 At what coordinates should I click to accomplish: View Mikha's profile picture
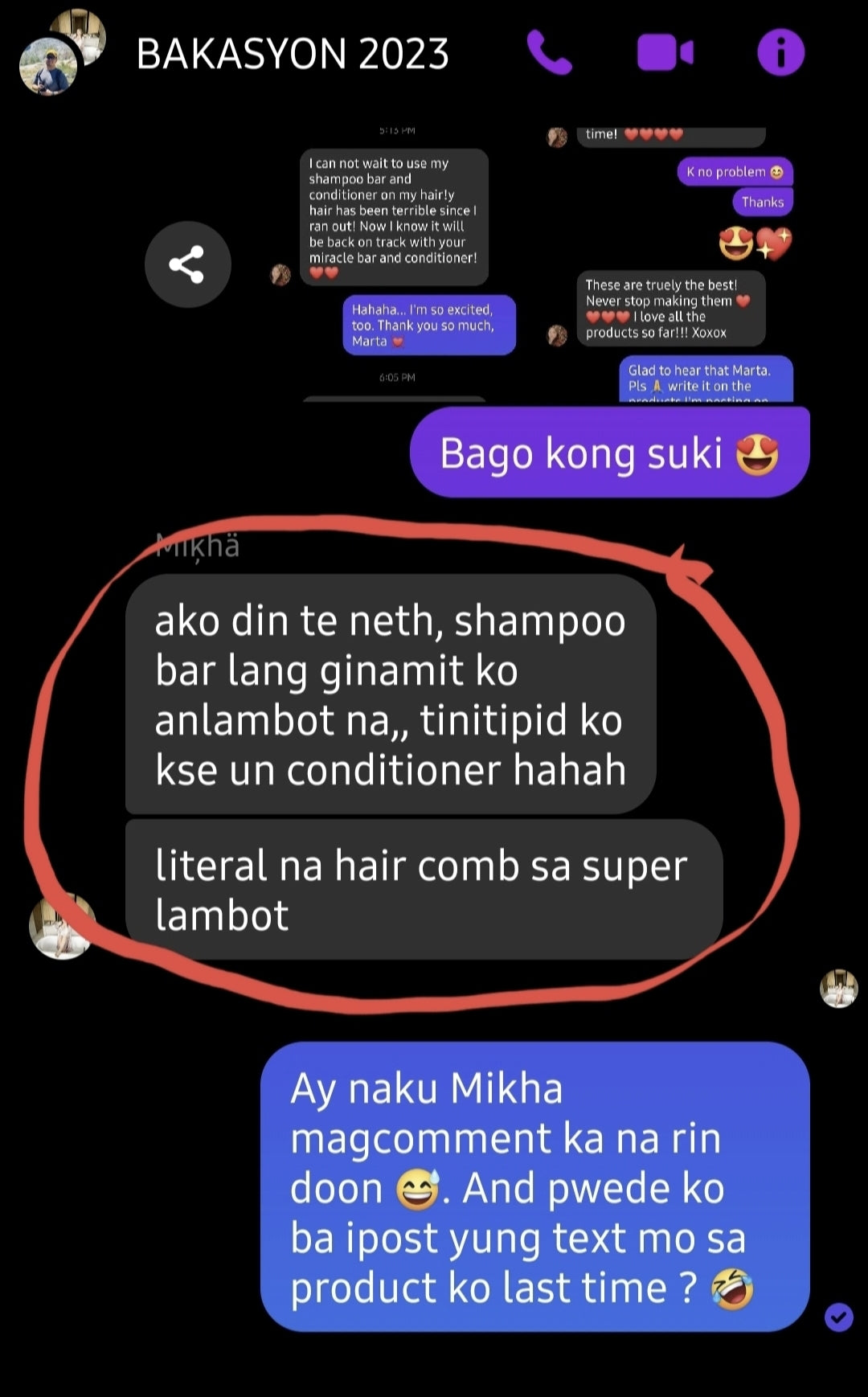(61, 926)
